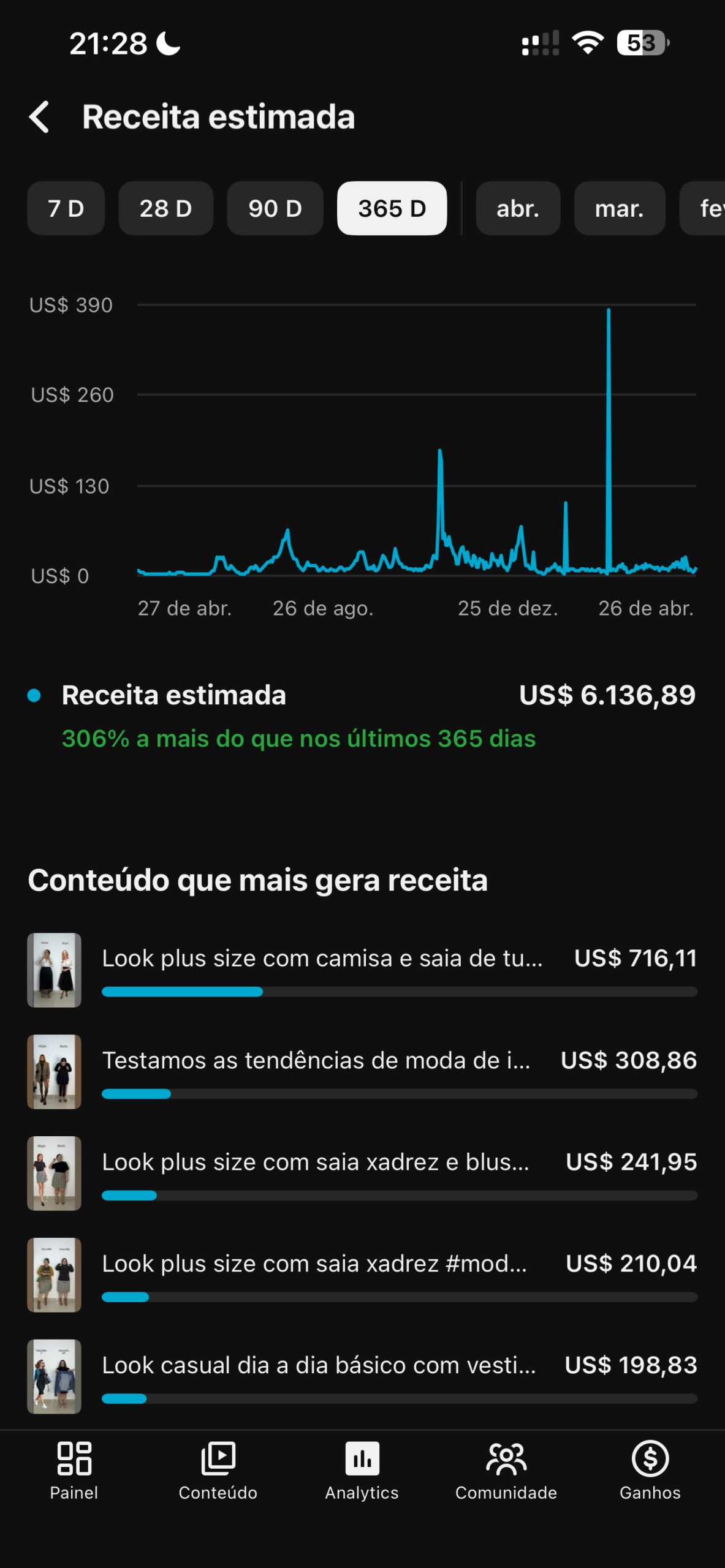Open video Look plus size com camisa
725x1568 pixels.
[322, 959]
